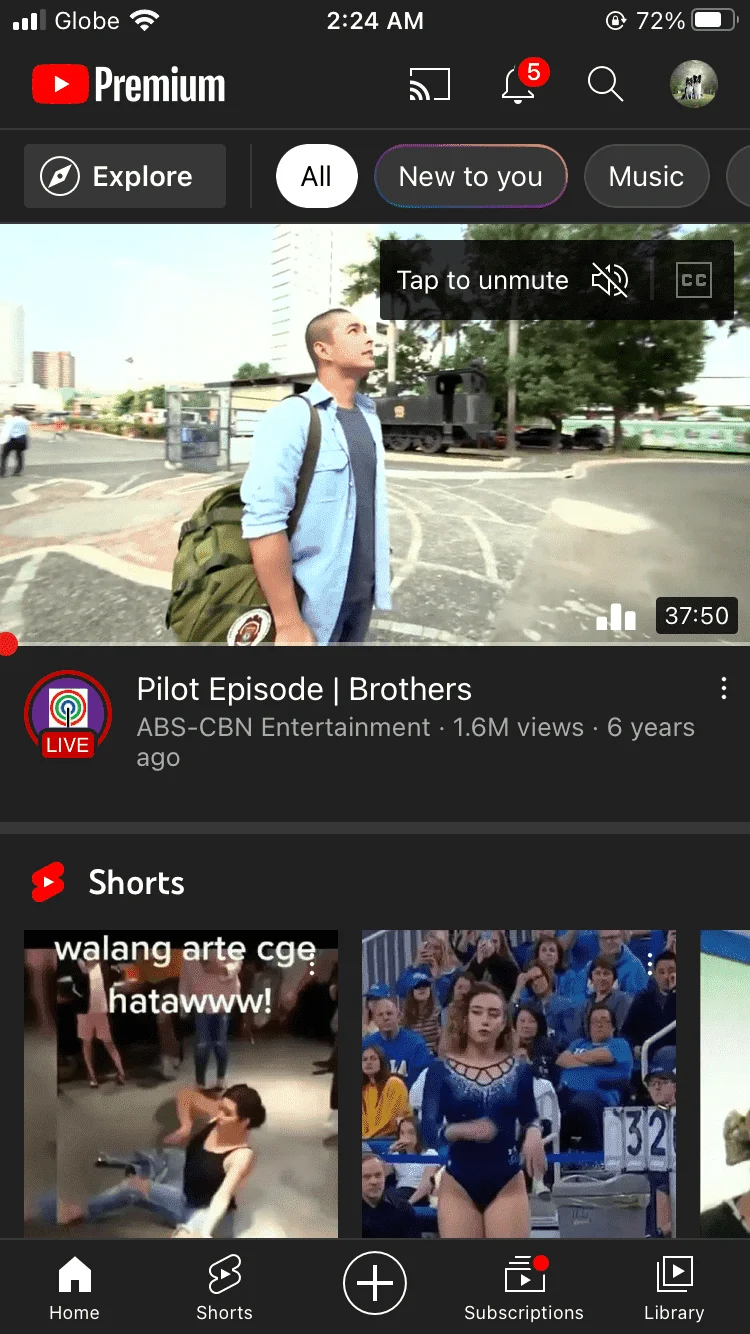The height and width of the screenshot is (1334, 750).
Task: Open the account profile avatar
Action: (693, 85)
